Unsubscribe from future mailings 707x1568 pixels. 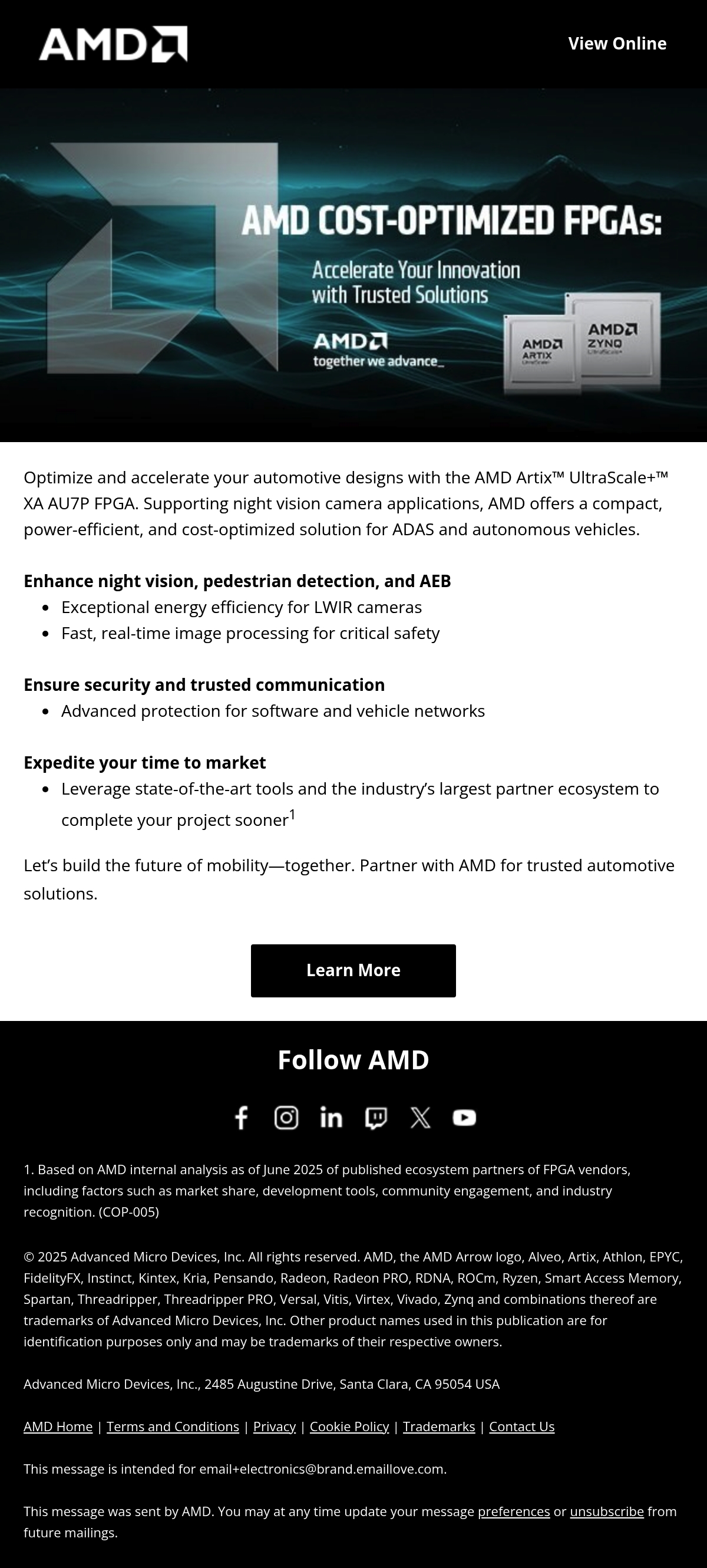tap(607, 1512)
